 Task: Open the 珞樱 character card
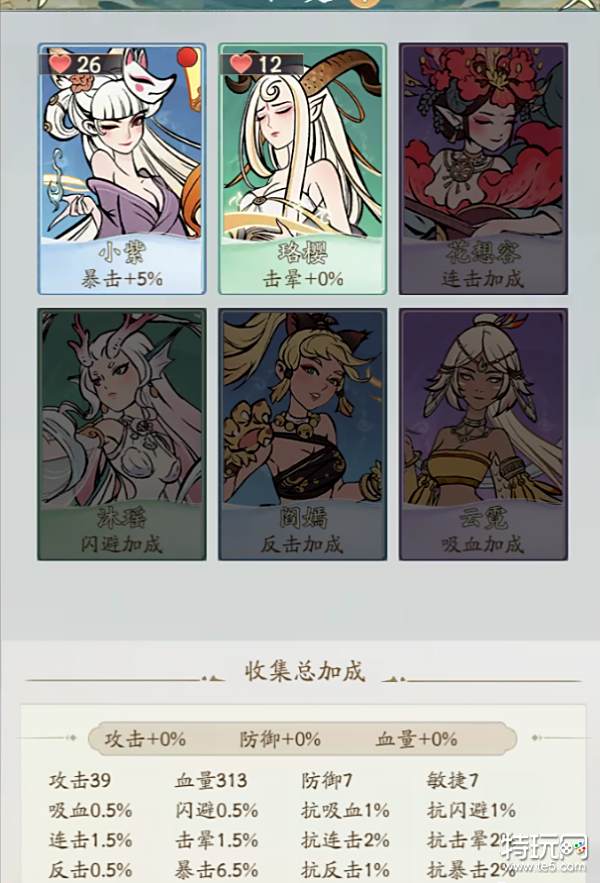click(302, 168)
